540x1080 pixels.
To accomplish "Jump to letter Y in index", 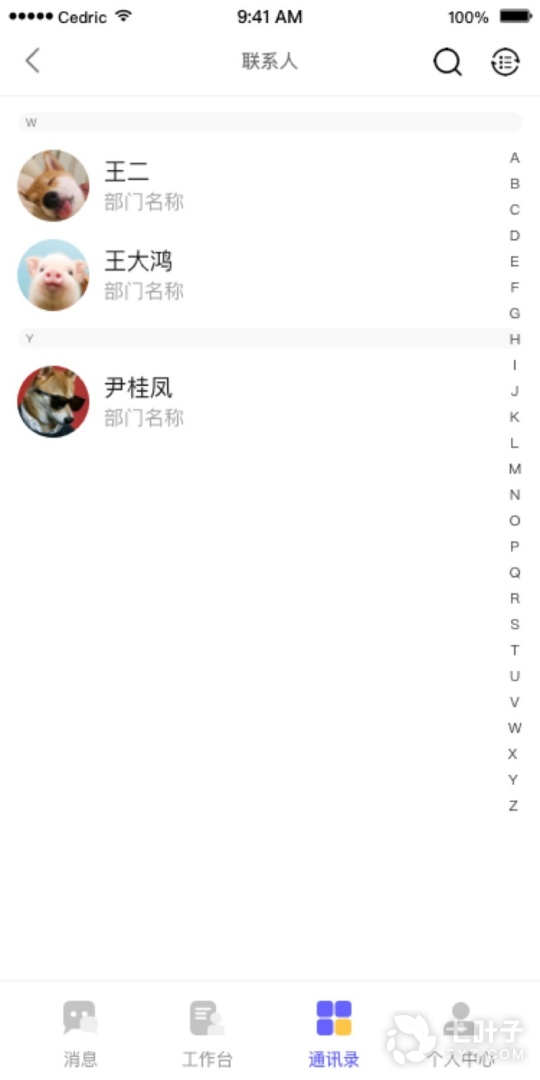I will [x=513, y=780].
